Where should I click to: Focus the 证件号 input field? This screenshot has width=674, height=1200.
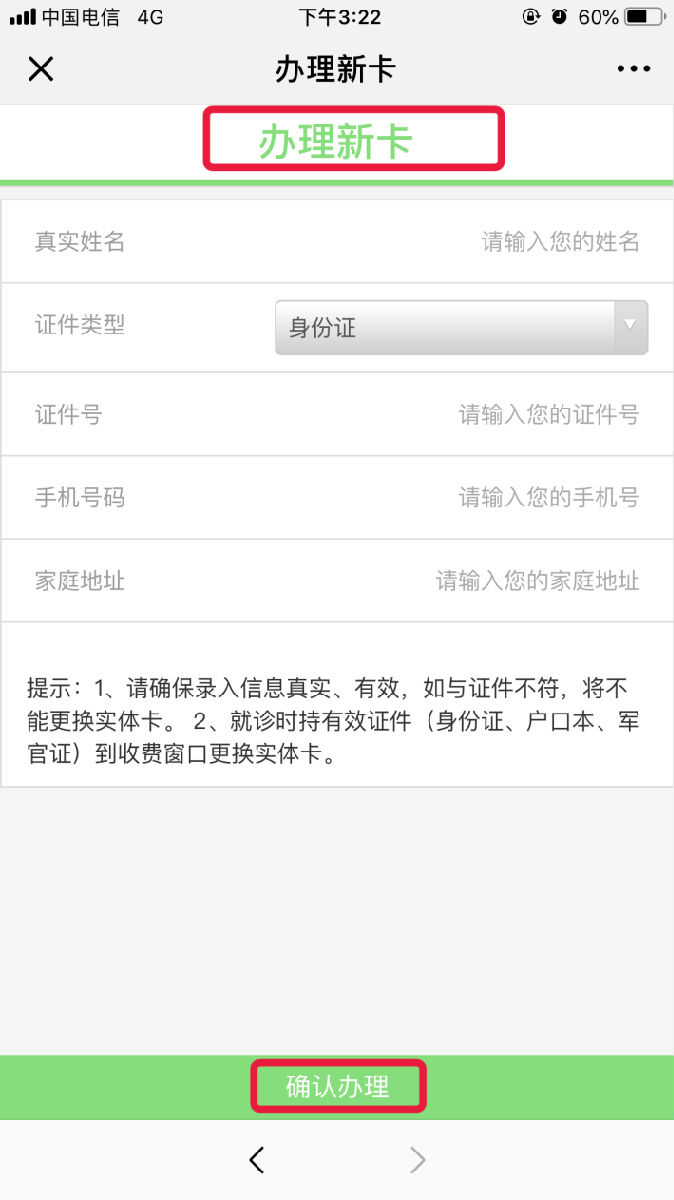(x=337, y=414)
